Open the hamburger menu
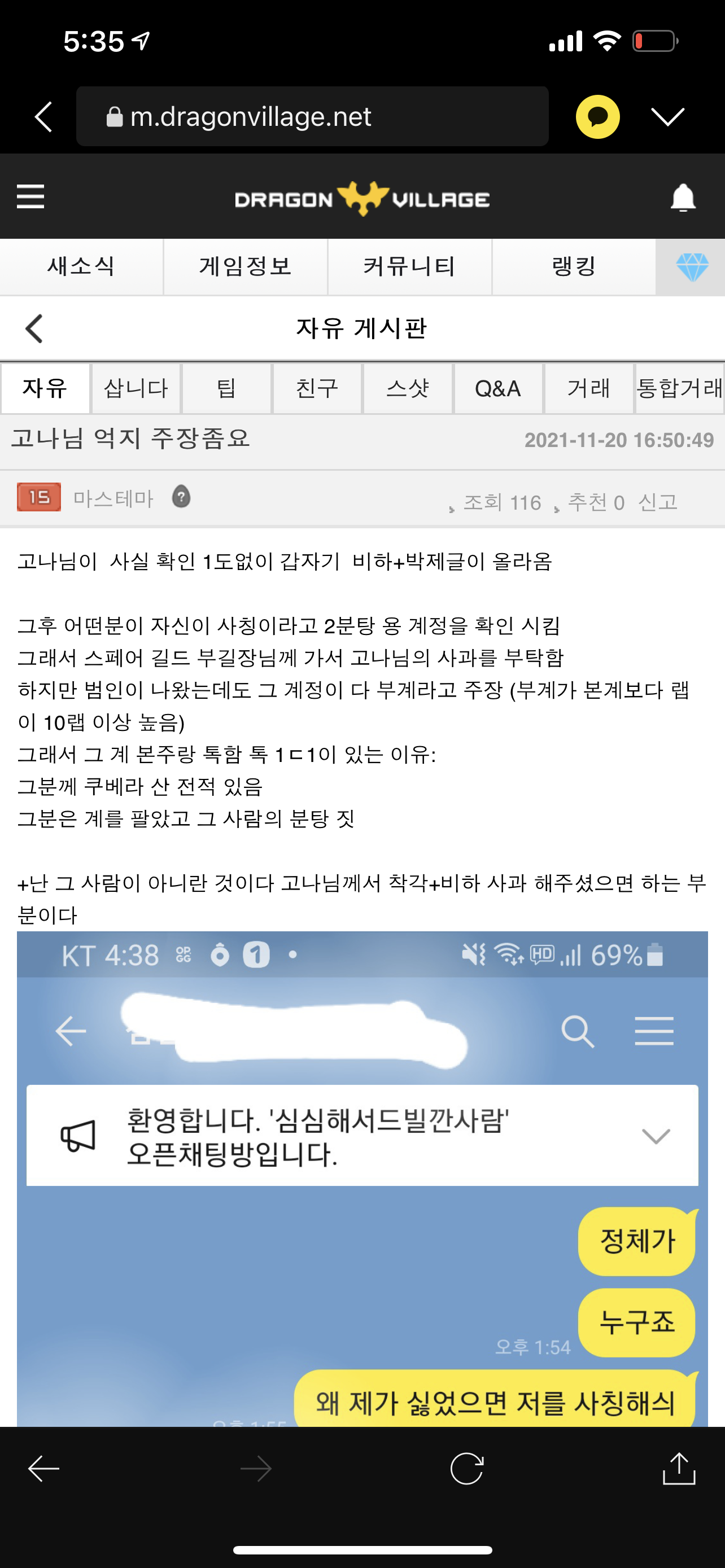The image size is (725, 1568). pos(30,196)
